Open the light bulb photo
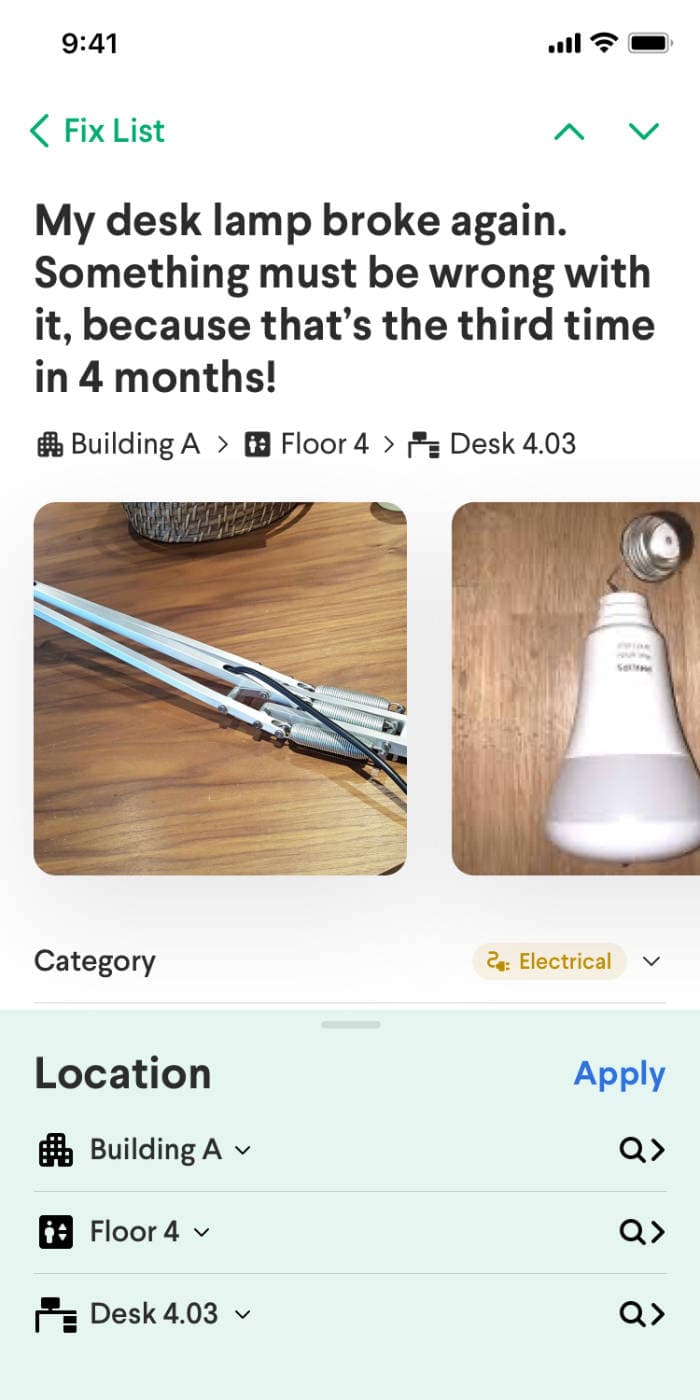 (576, 688)
